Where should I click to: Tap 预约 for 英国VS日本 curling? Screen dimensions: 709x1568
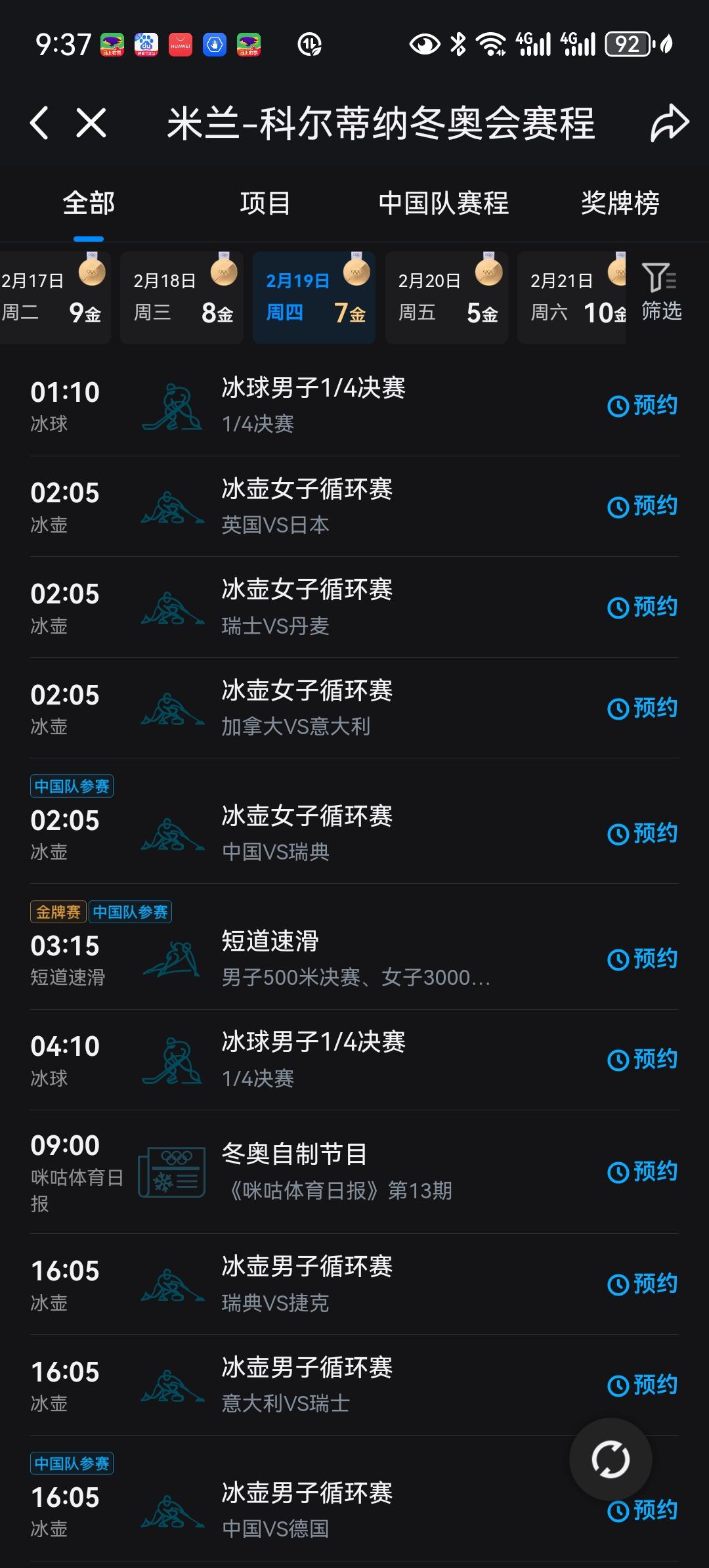643,506
